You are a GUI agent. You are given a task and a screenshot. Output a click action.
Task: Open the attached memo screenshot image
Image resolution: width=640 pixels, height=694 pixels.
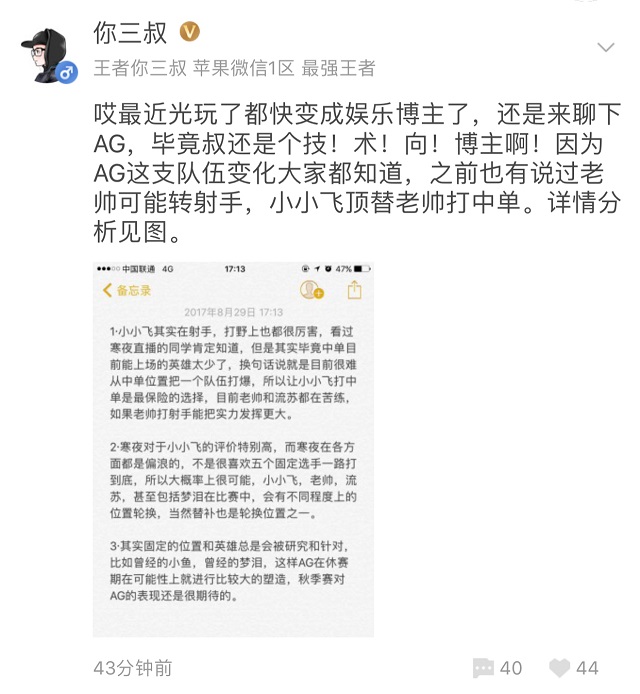point(233,449)
